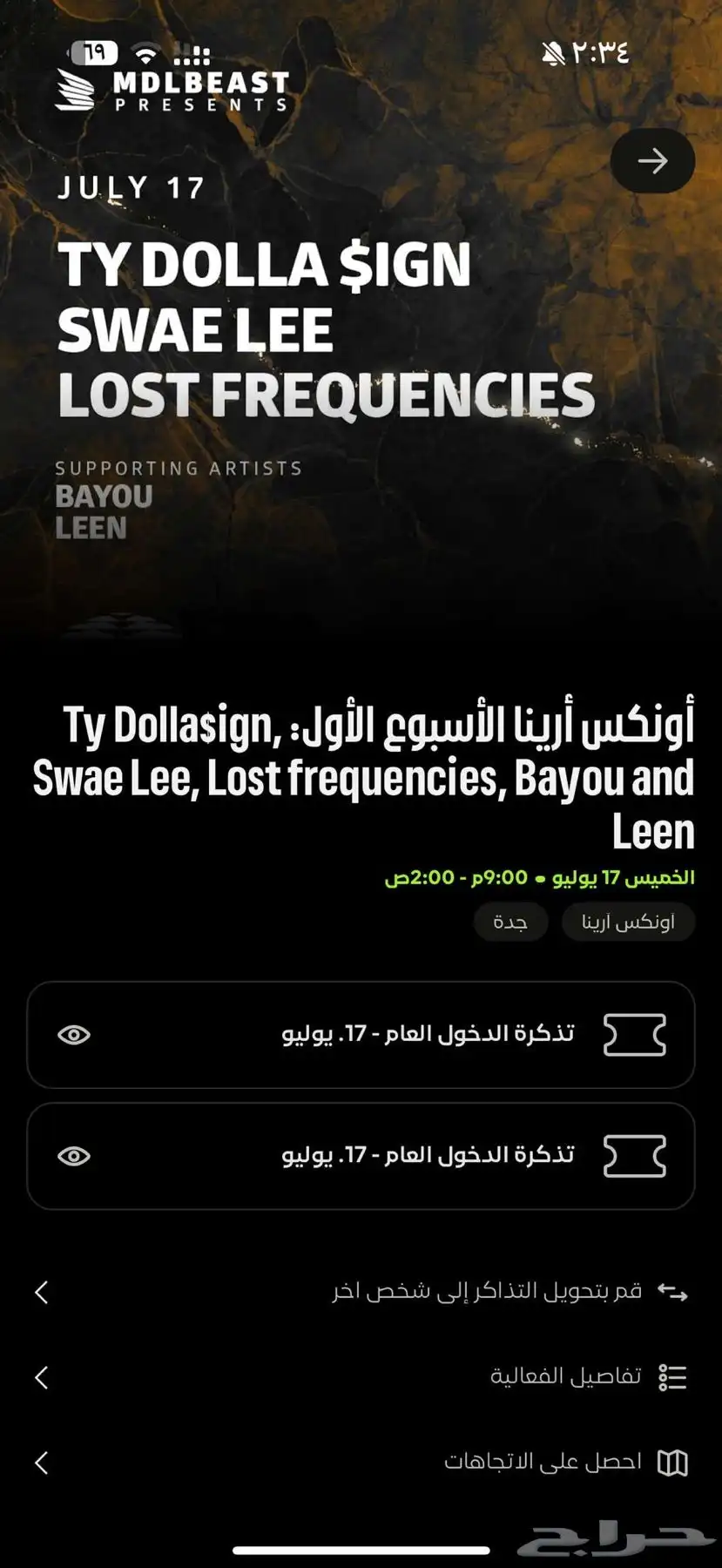Get directions to the venue
722x1568 pixels.
(361, 1462)
